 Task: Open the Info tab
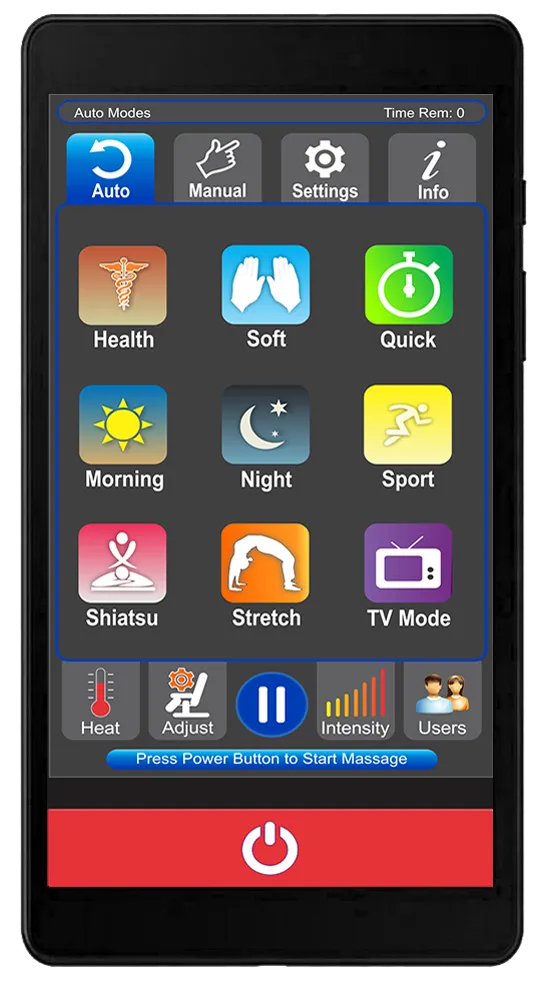tap(432, 167)
